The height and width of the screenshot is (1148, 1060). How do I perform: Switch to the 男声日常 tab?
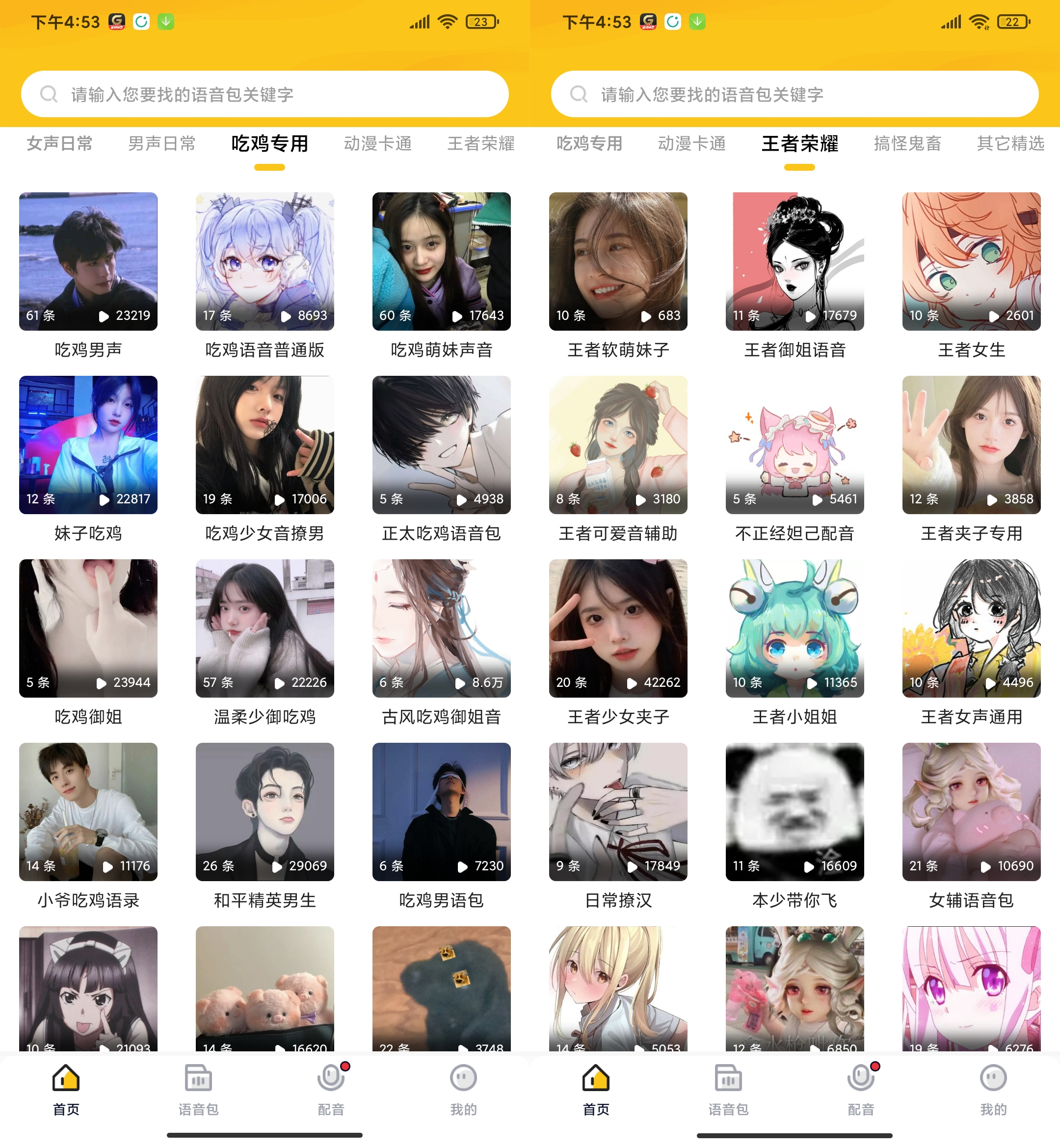(x=162, y=143)
